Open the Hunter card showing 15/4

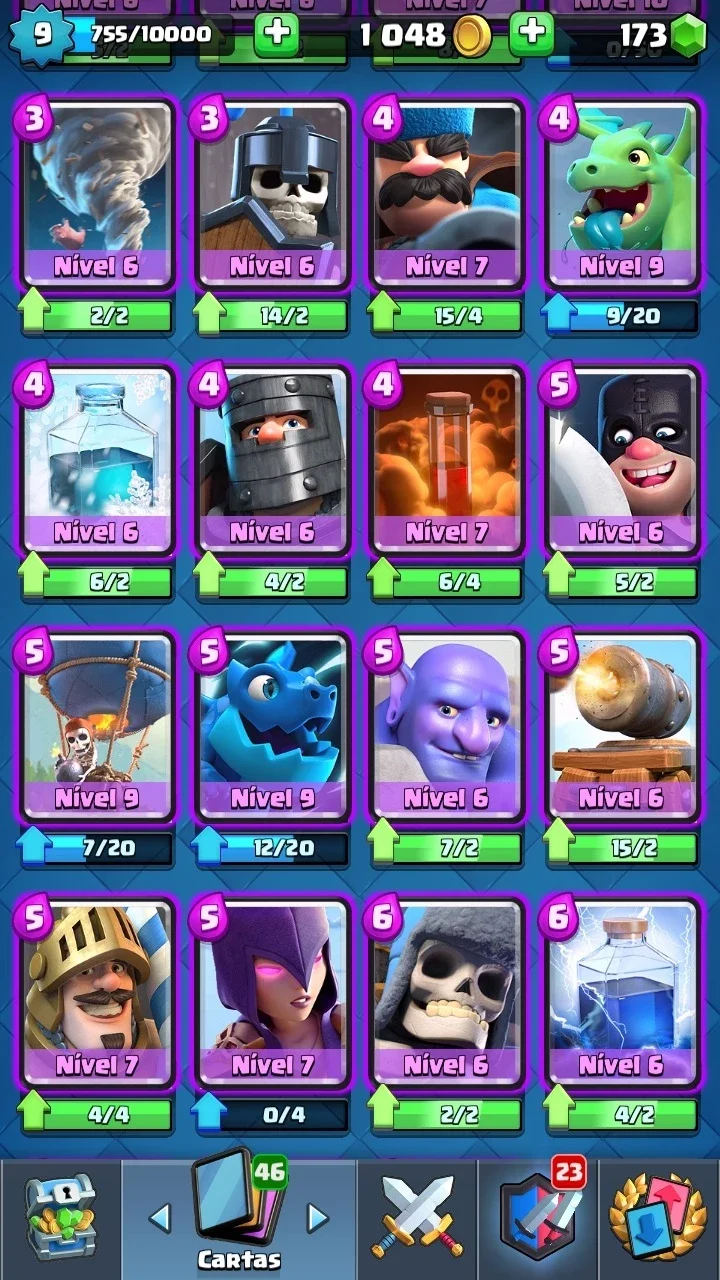pyautogui.click(x=447, y=194)
